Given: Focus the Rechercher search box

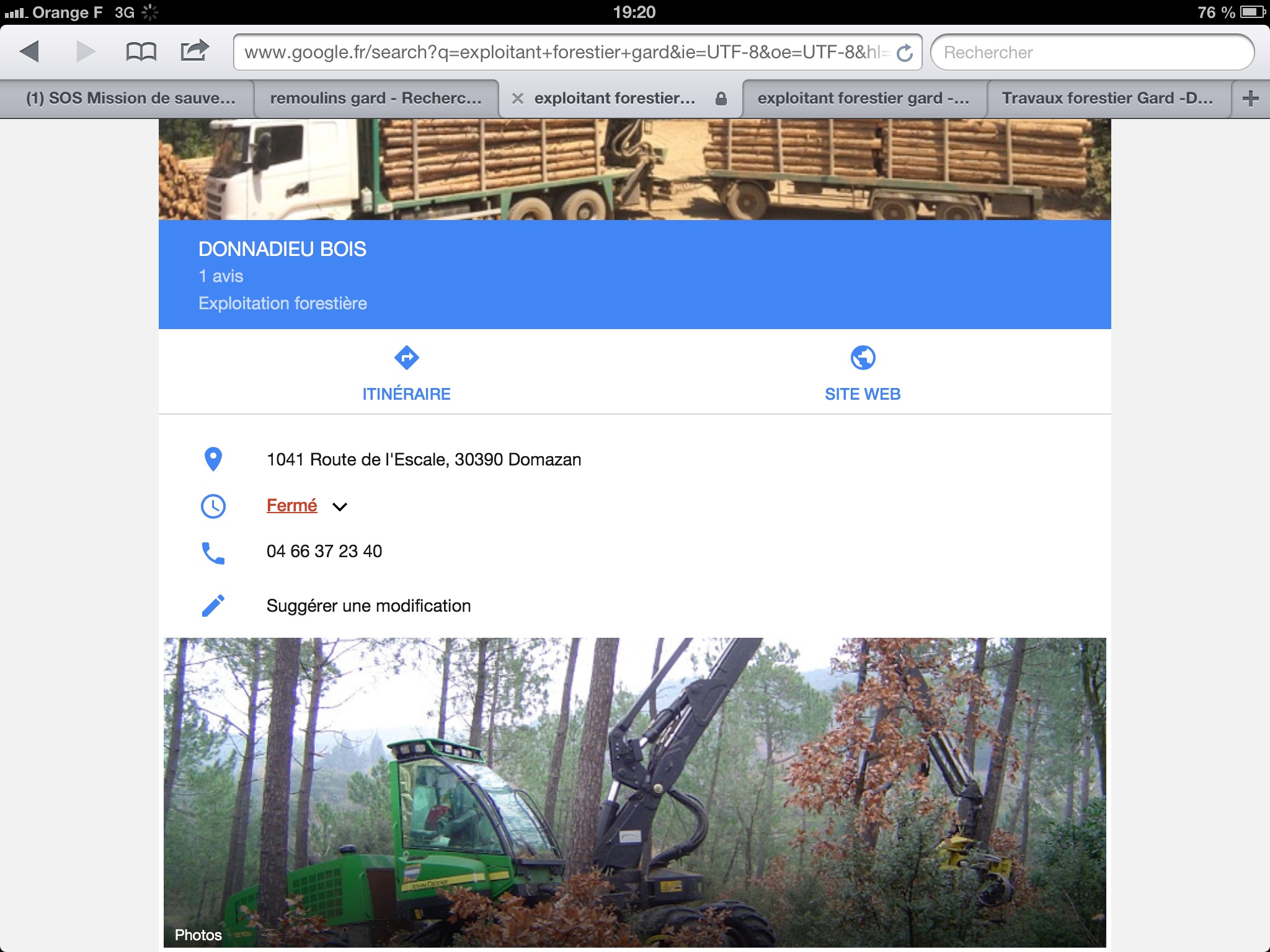Looking at the screenshot, I should [1091, 52].
